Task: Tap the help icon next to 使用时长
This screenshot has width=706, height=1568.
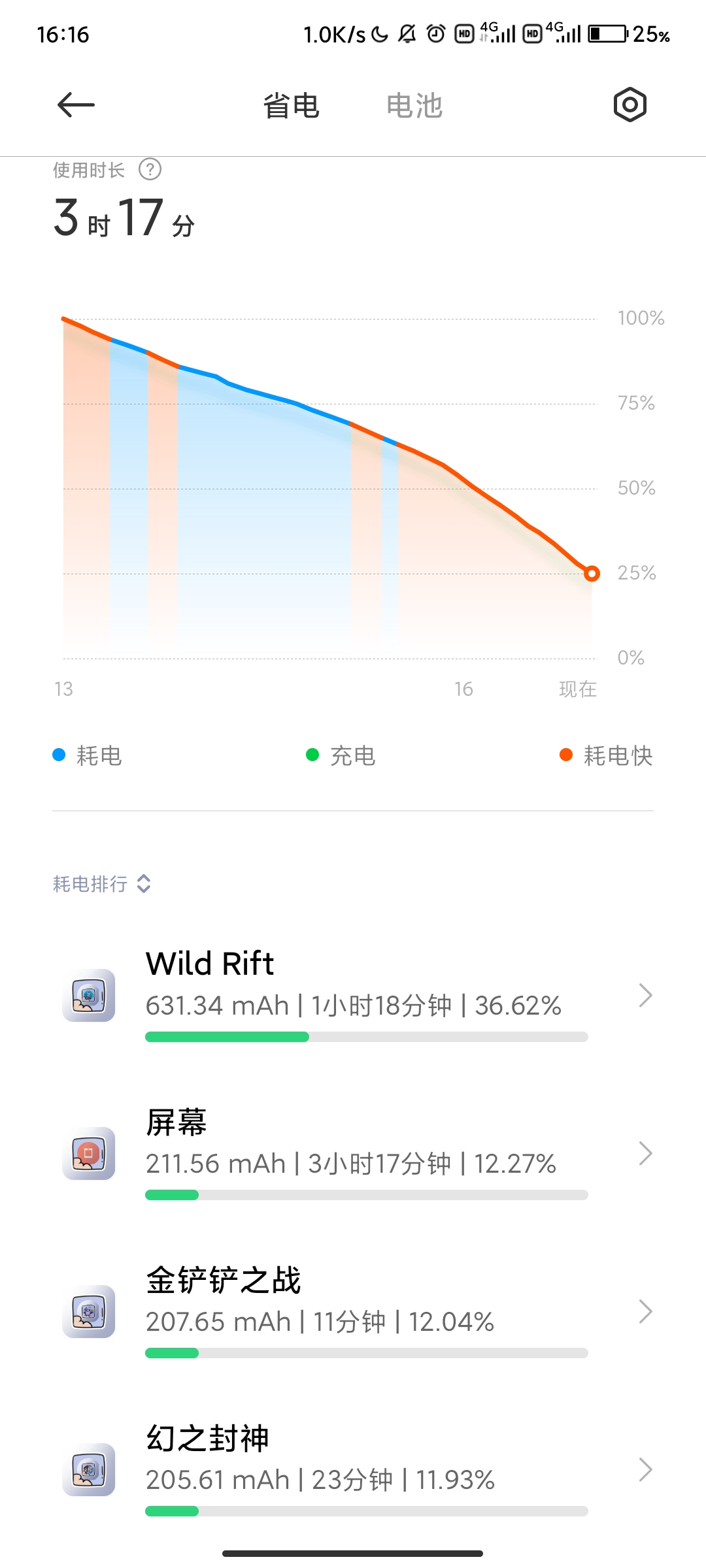Action: [x=150, y=170]
